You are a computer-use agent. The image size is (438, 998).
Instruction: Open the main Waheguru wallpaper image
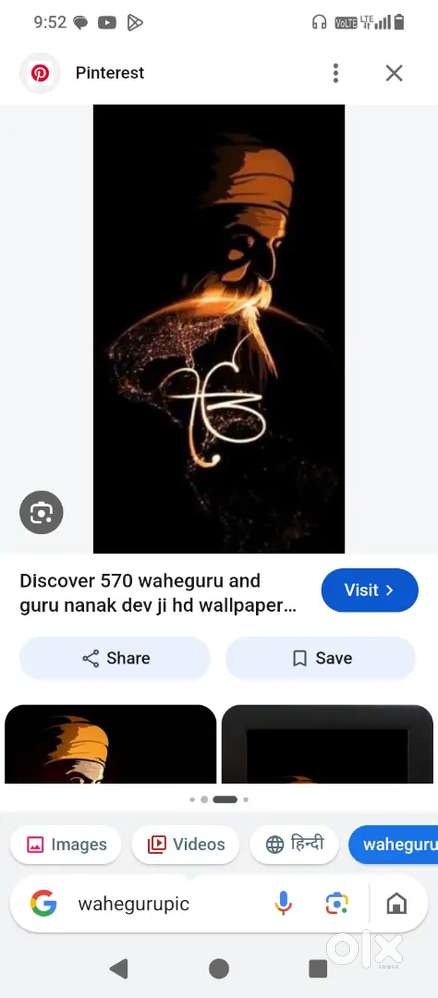[x=219, y=328]
